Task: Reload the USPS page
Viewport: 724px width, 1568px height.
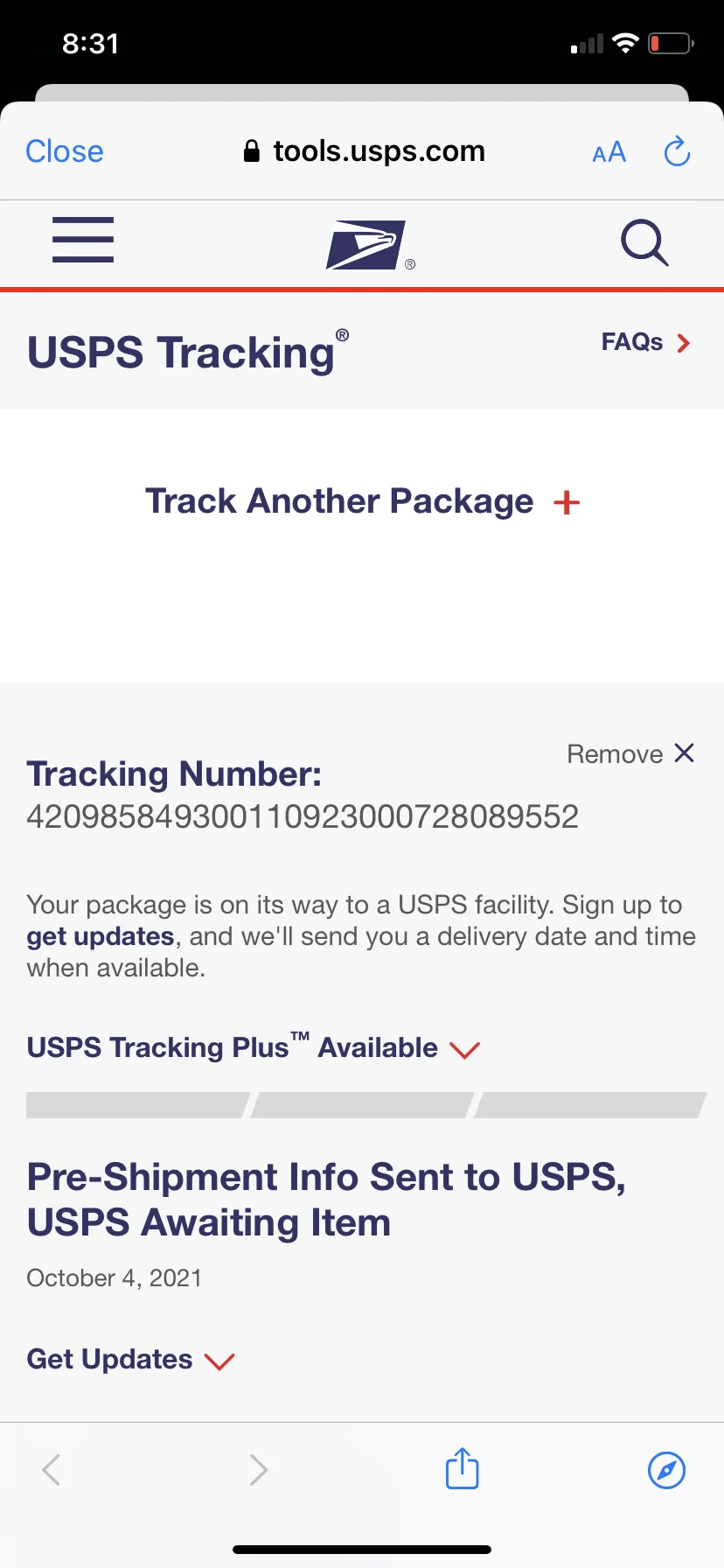Action: (x=677, y=151)
